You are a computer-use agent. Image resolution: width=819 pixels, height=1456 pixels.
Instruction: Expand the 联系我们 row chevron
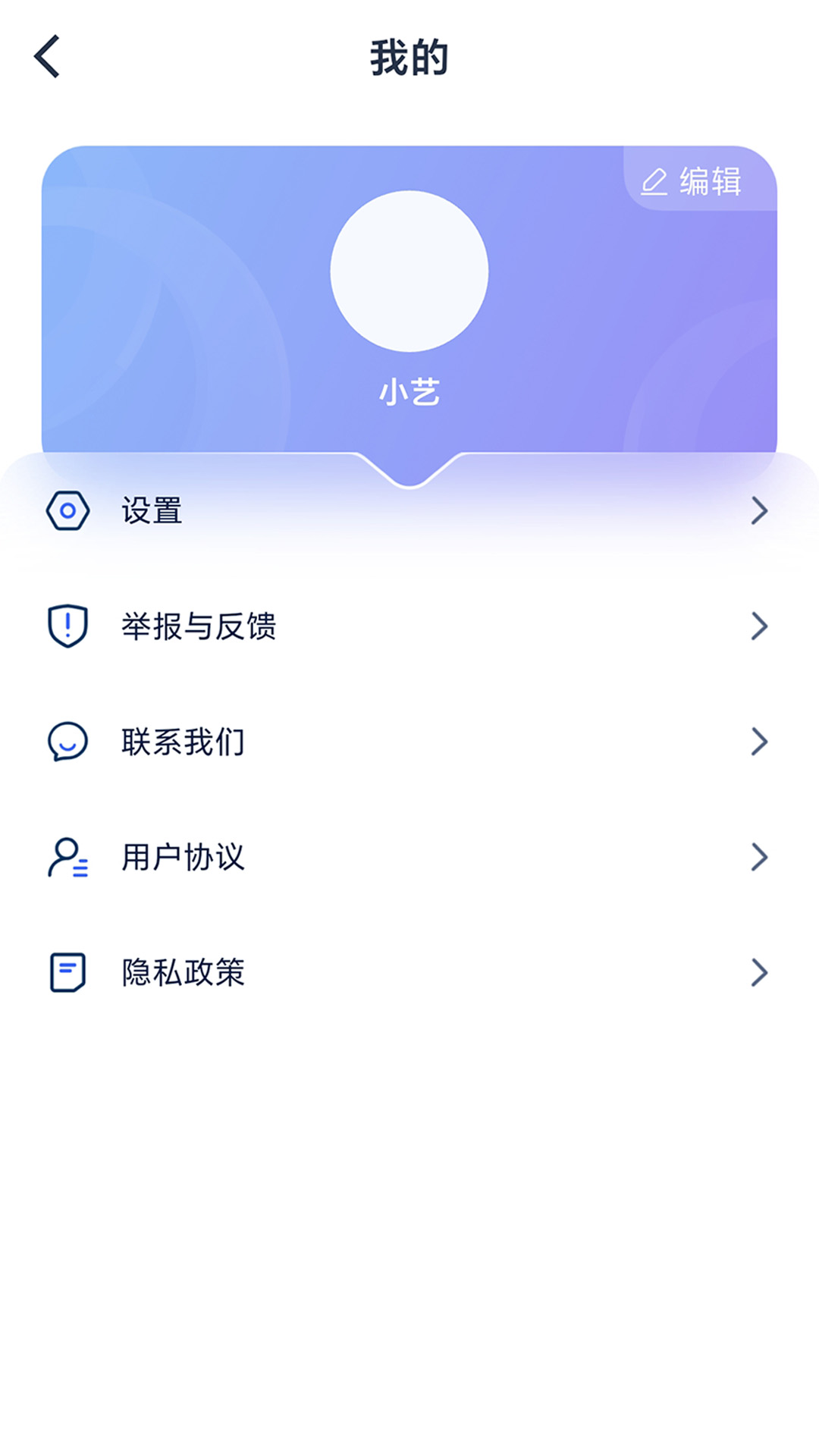[760, 742]
